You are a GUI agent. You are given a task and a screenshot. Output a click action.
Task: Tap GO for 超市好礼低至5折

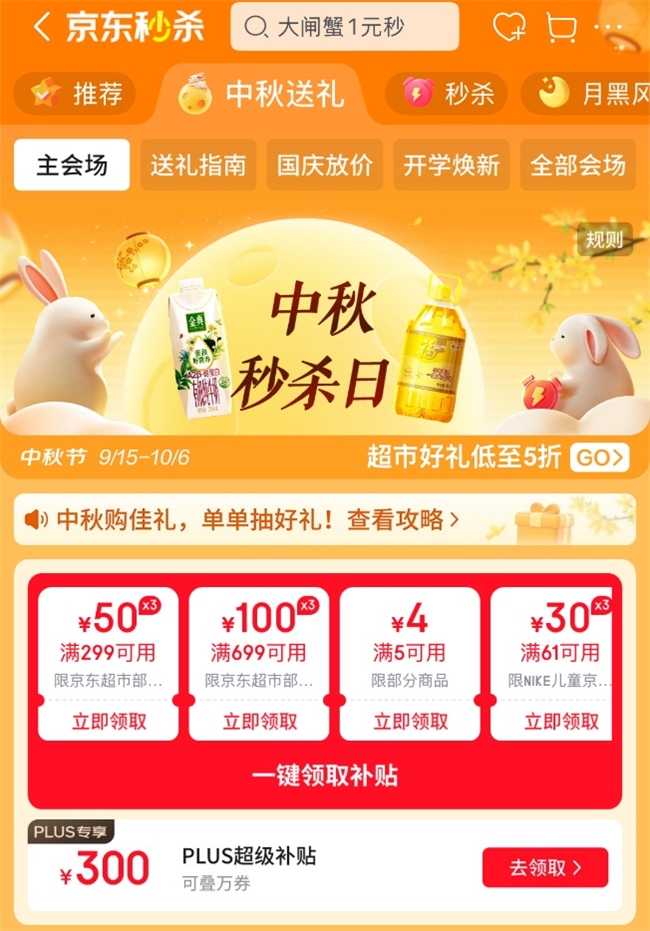pyautogui.click(x=599, y=458)
